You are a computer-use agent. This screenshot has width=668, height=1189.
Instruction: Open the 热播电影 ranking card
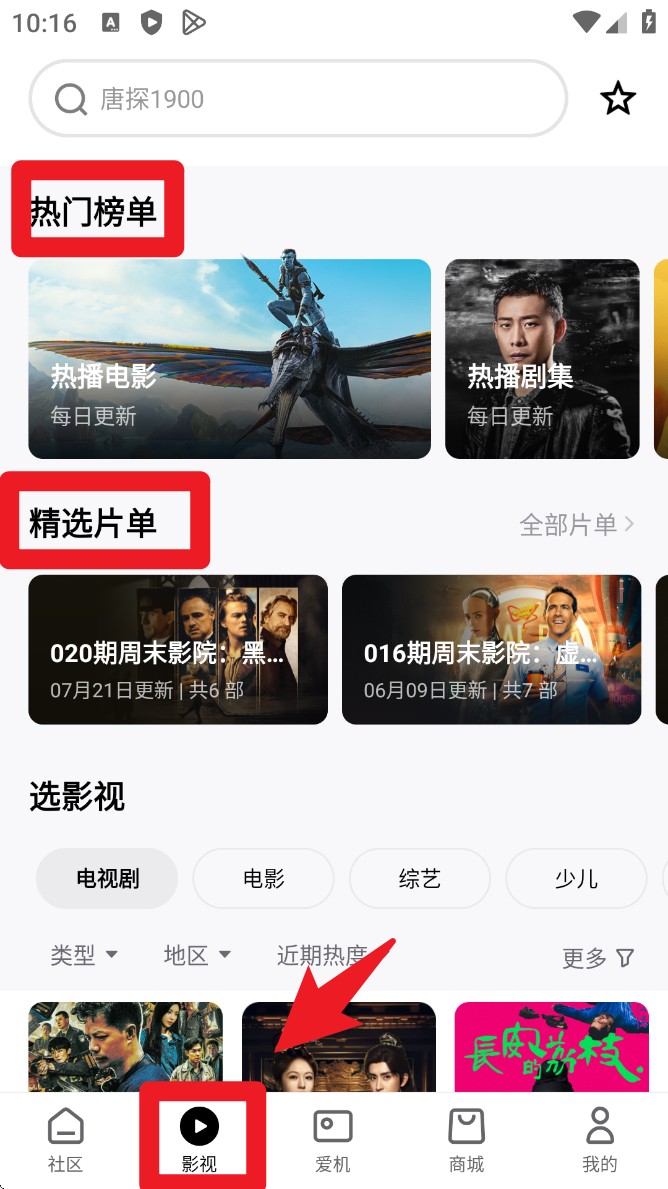click(x=229, y=359)
